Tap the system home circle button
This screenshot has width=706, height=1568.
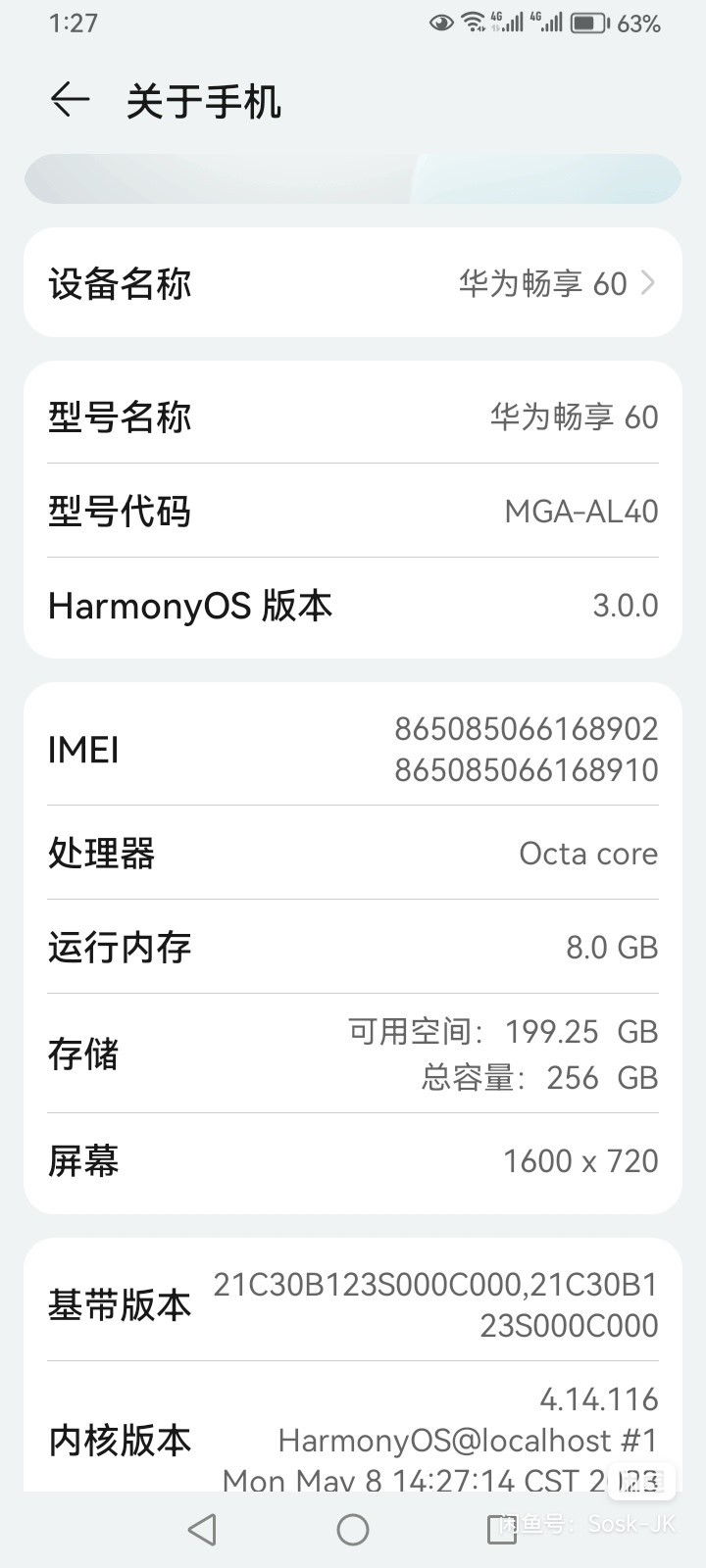(x=353, y=1529)
